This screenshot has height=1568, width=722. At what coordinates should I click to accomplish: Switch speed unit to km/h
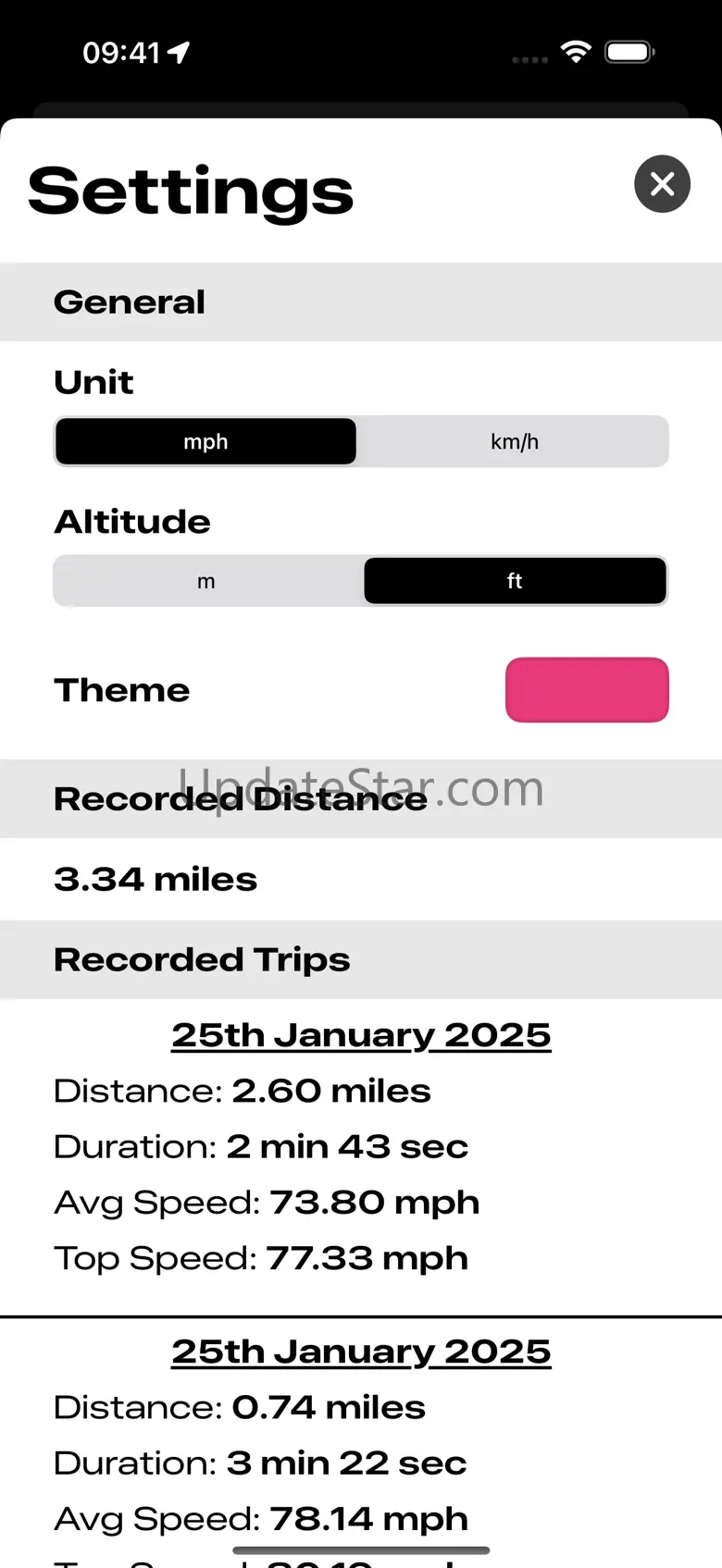515,441
